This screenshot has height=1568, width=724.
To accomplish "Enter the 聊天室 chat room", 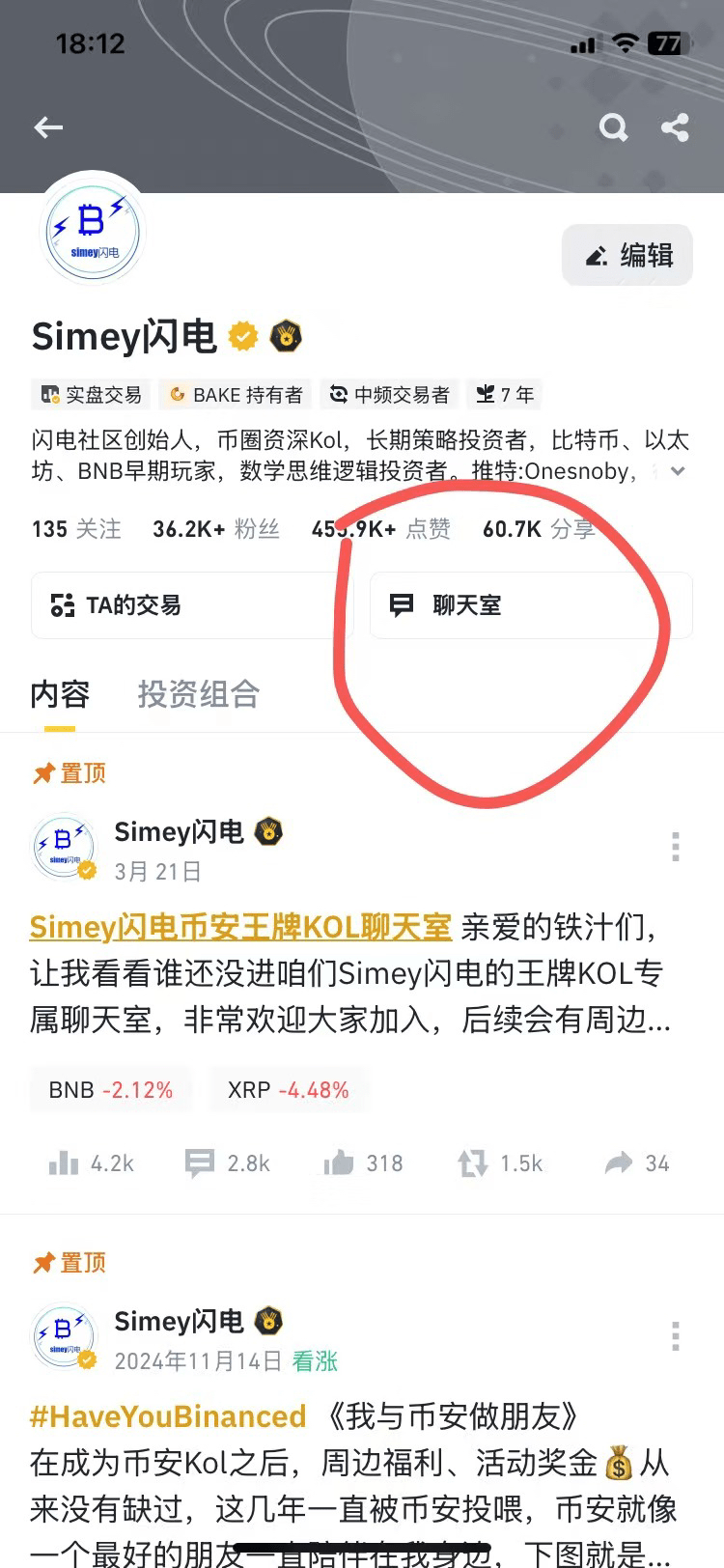I will click(x=531, y=605).
